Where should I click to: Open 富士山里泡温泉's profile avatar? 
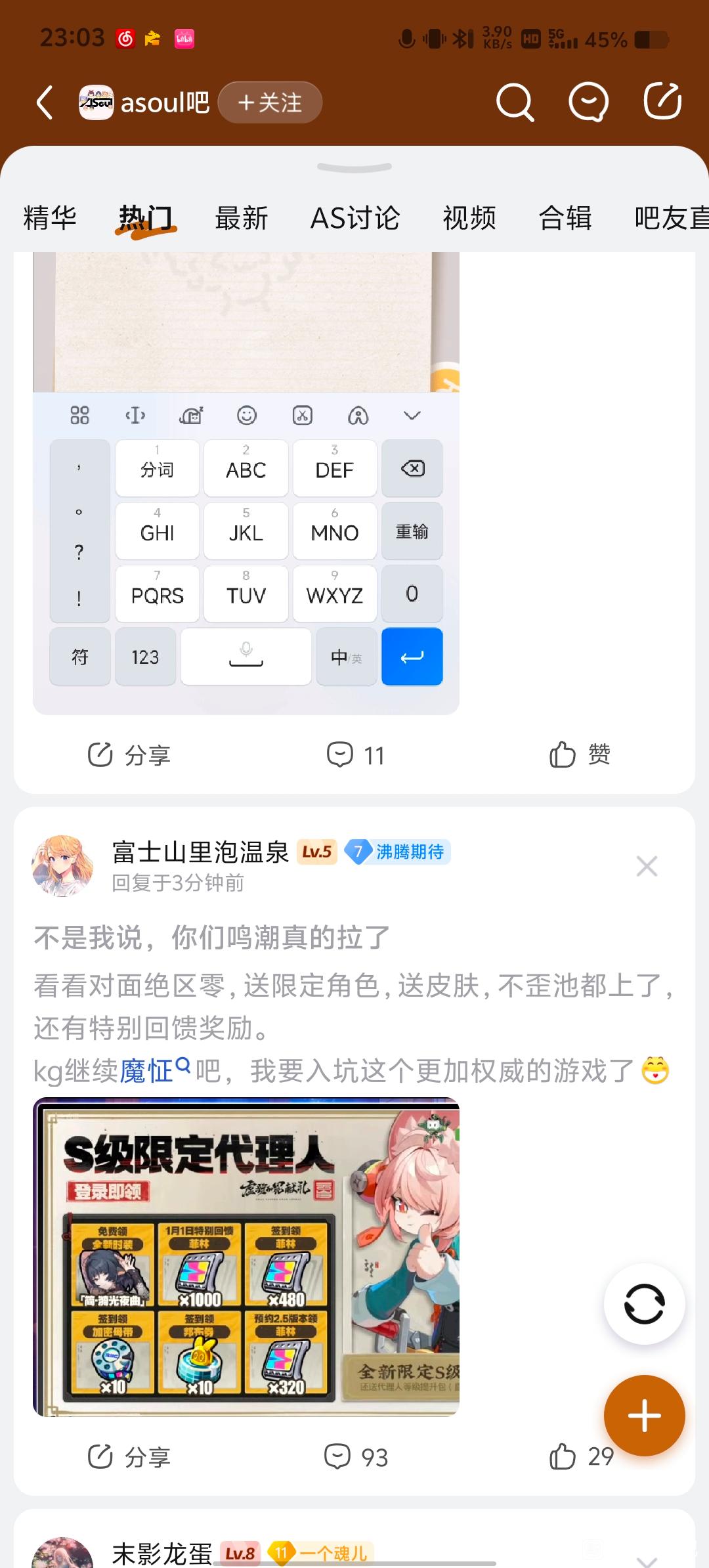[x=62, y=865]
